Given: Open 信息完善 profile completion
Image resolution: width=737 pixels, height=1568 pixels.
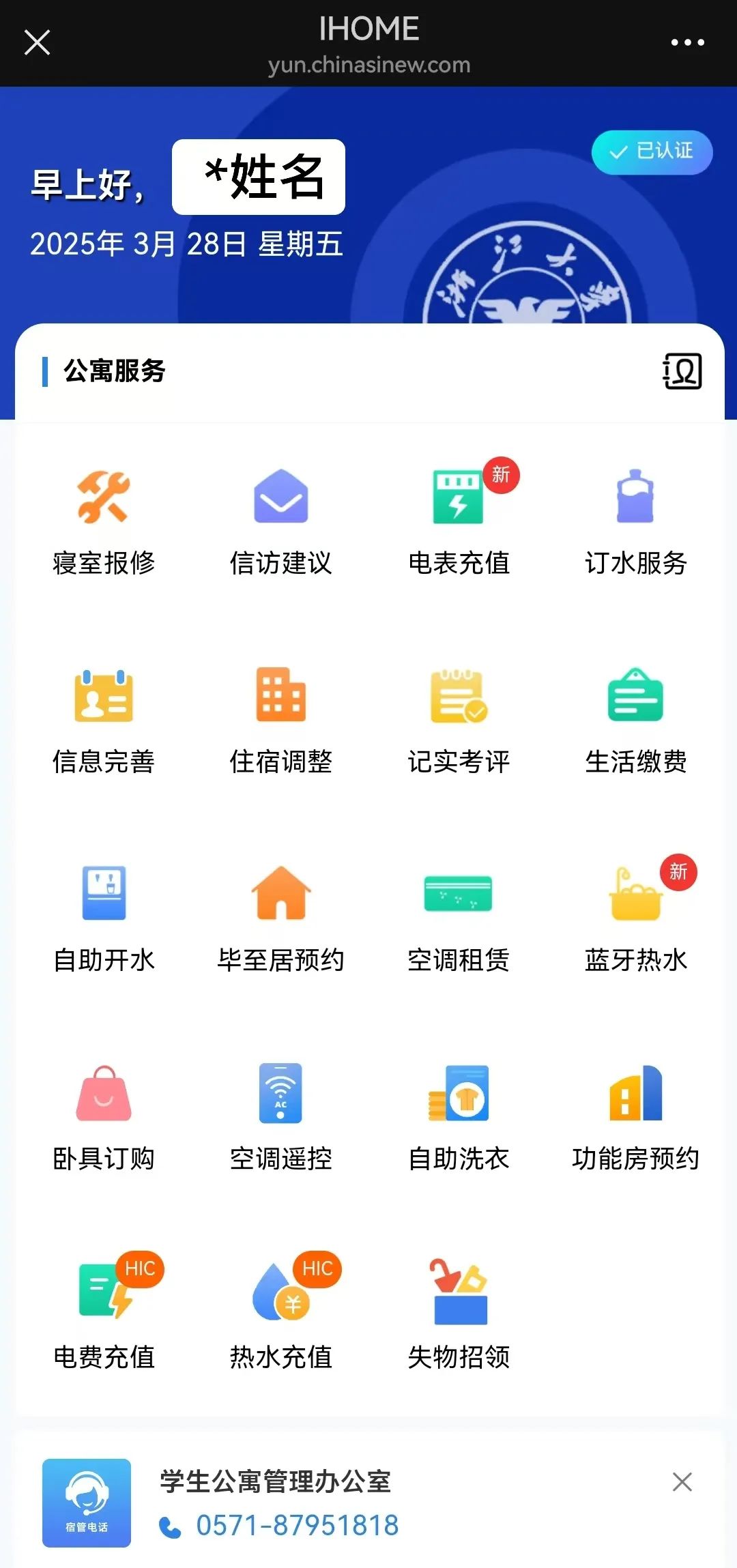Looking at the screenshot, I should tap(104, 721).
